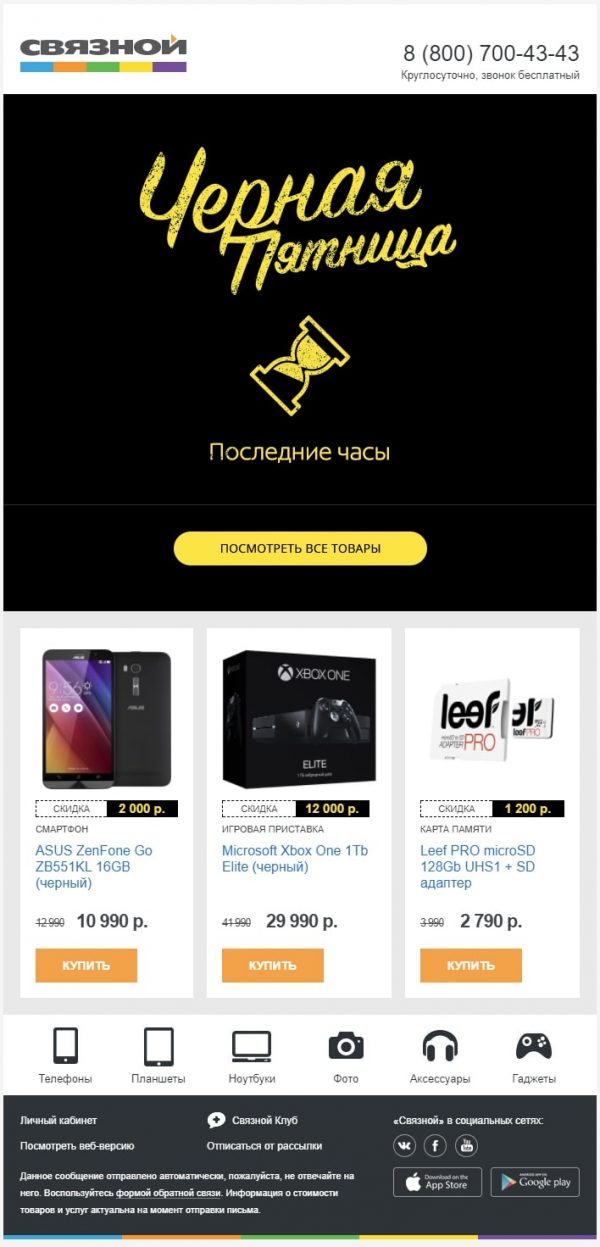
Task: Open the Аксессуары category
Action: [x=440, y=1057]
